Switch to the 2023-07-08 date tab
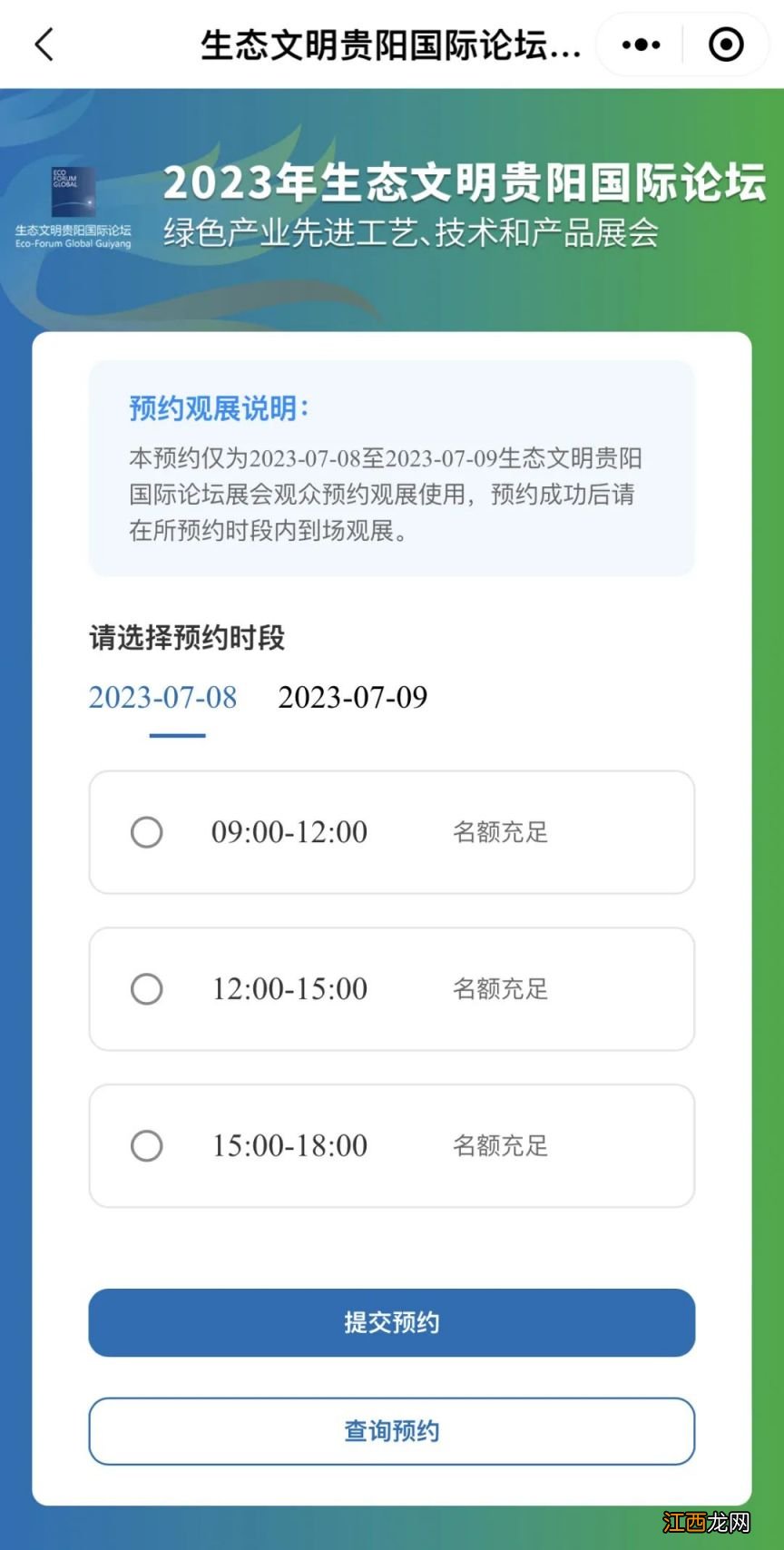This screenshot has height=1550, width=784. click(x=162, y=697)
